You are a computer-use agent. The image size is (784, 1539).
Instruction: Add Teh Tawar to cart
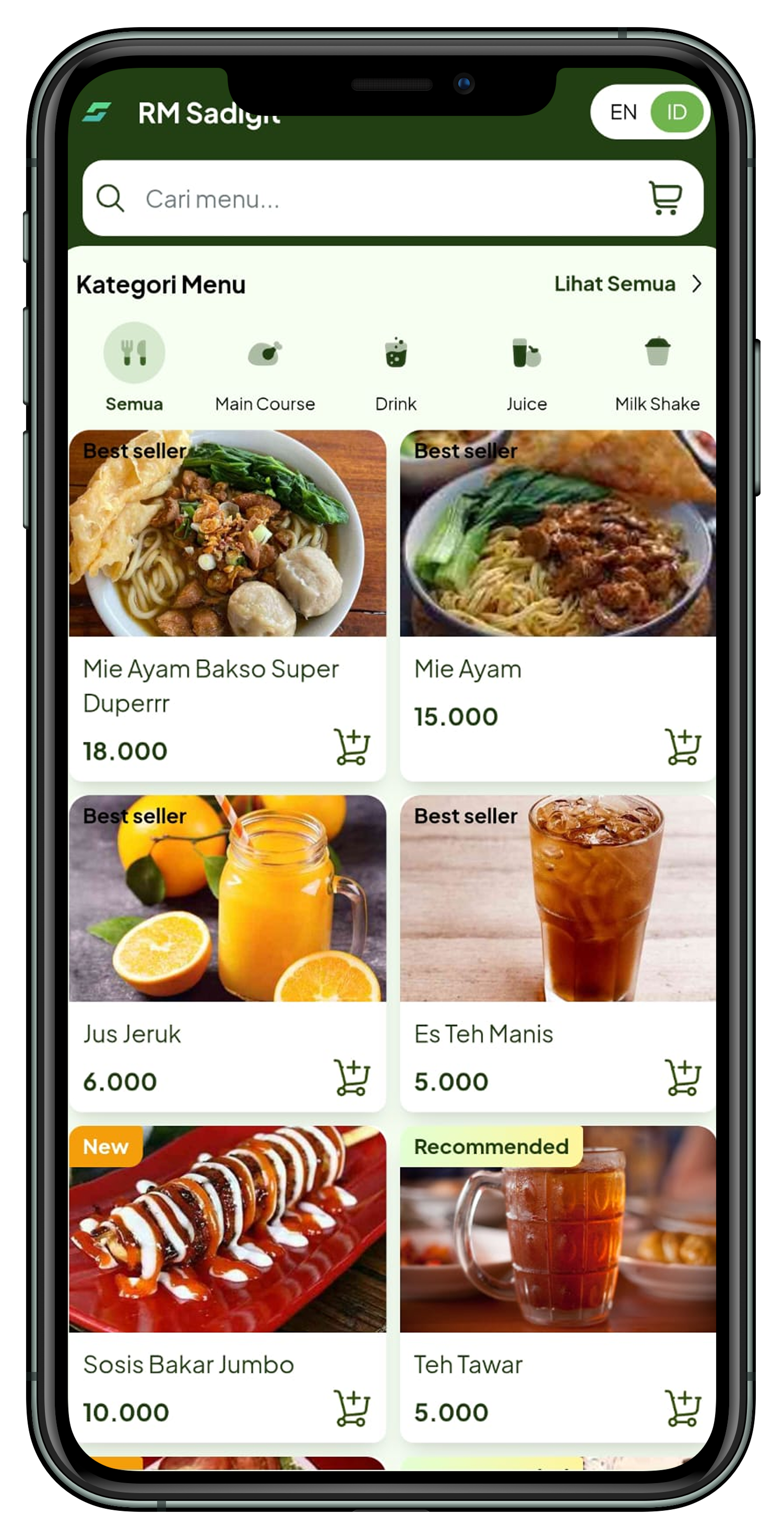[x=682, y=1408]
